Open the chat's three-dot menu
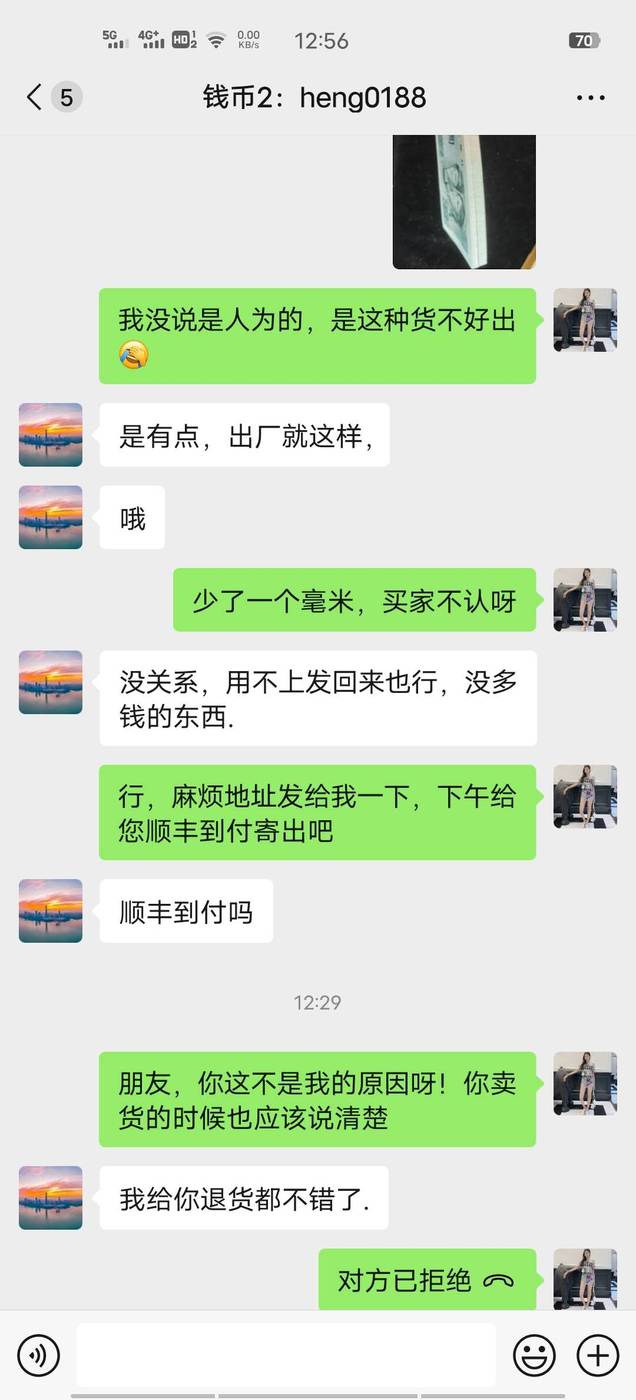The height and width of the screenshot is (1400, 636). point(590,98)
